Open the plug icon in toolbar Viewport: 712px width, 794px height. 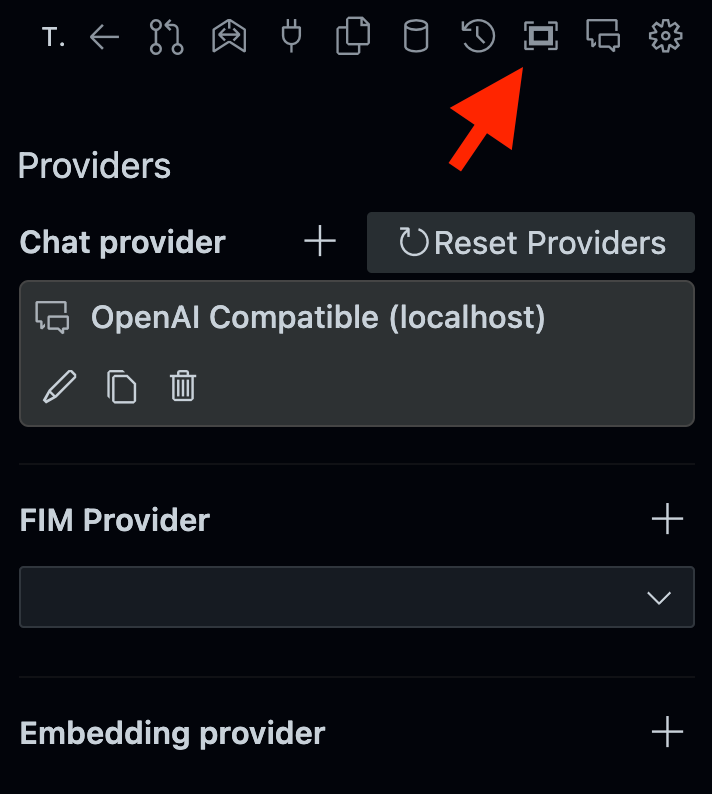291,38
